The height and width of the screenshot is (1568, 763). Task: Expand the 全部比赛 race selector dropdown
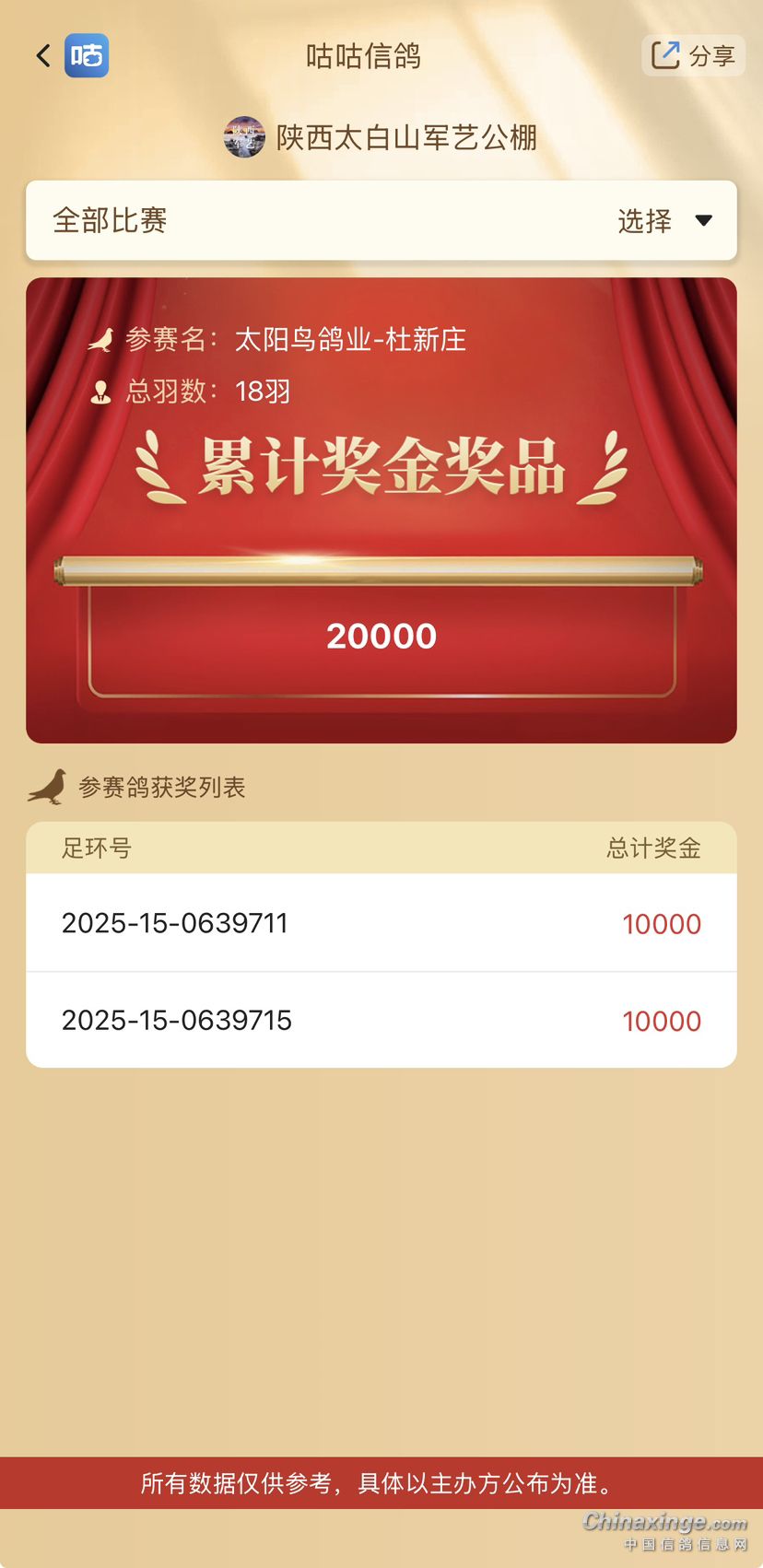point(663,220)
